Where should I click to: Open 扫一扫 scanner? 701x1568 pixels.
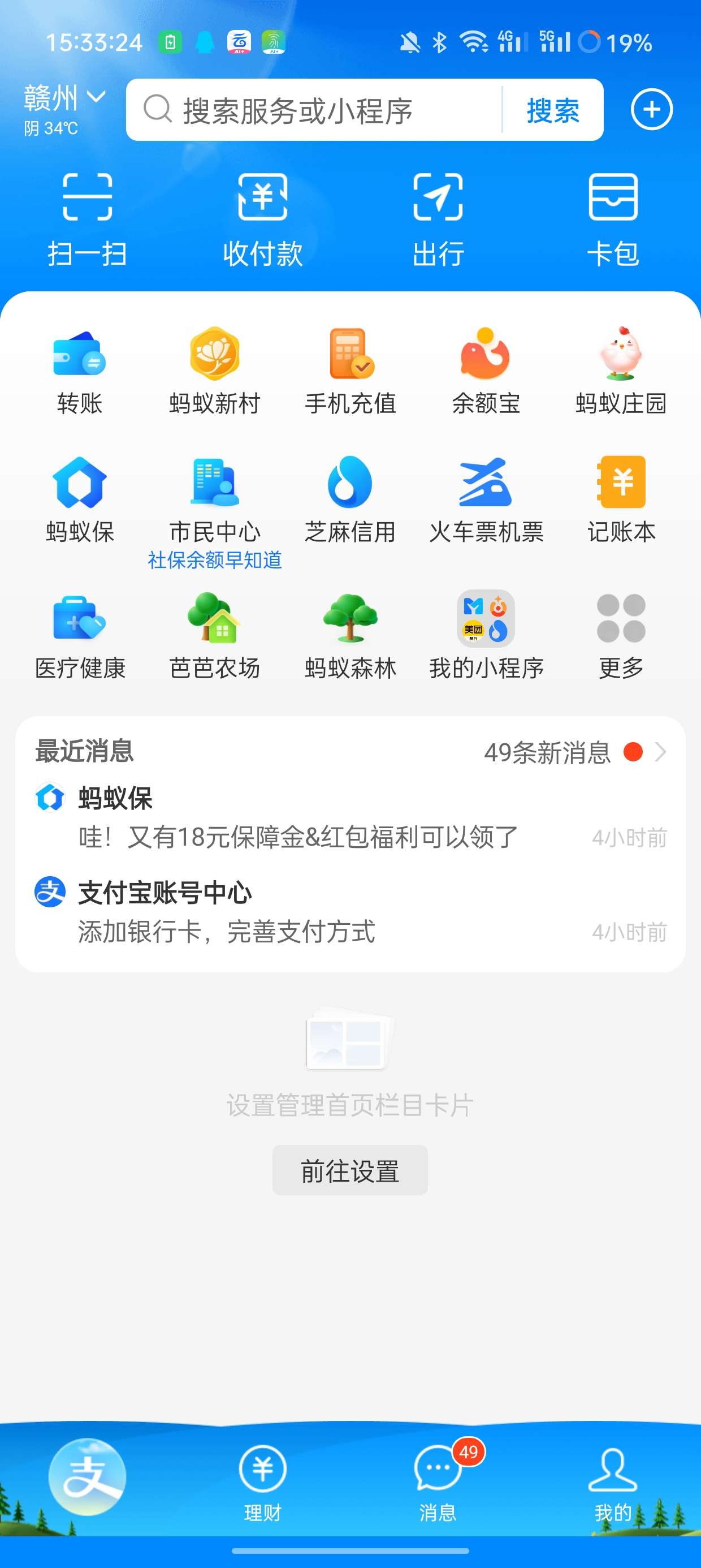tap(88, 218)
